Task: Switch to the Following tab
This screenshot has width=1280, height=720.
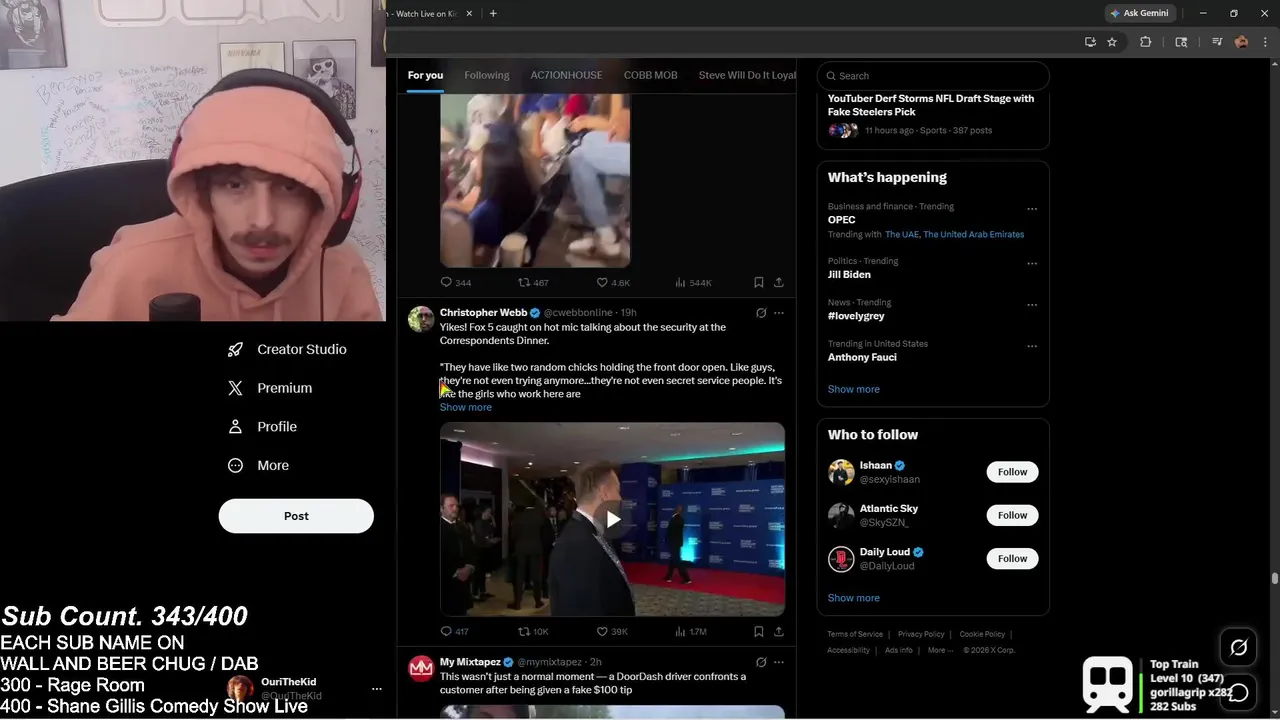Action: tap(486, 75)
